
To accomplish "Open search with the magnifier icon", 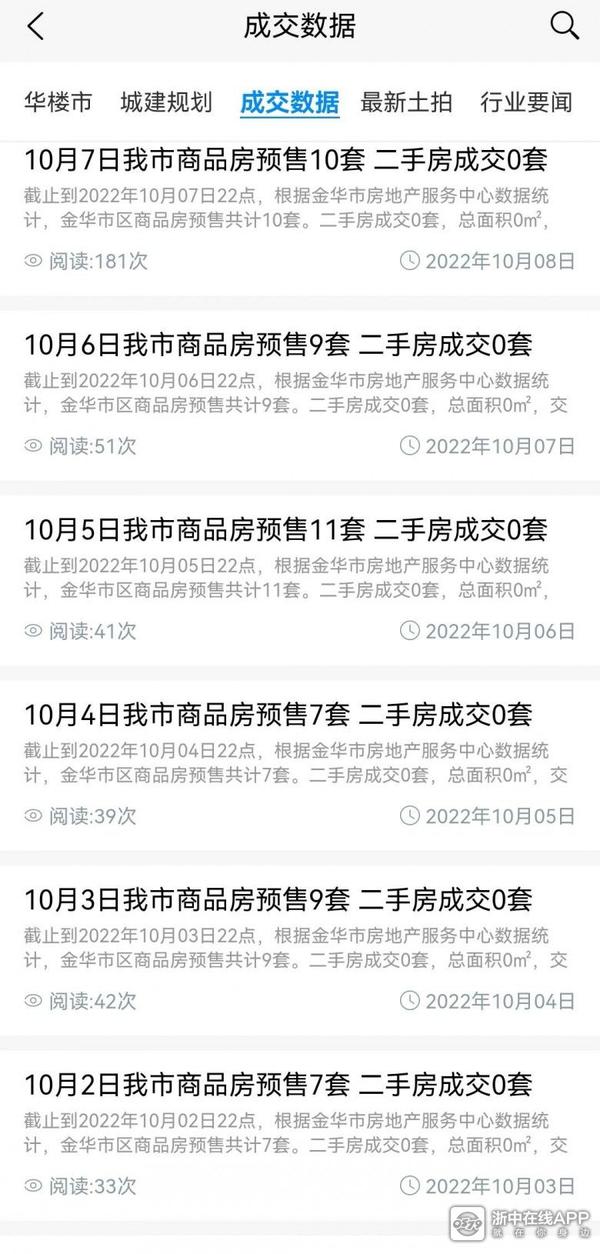I will [565, 27].
